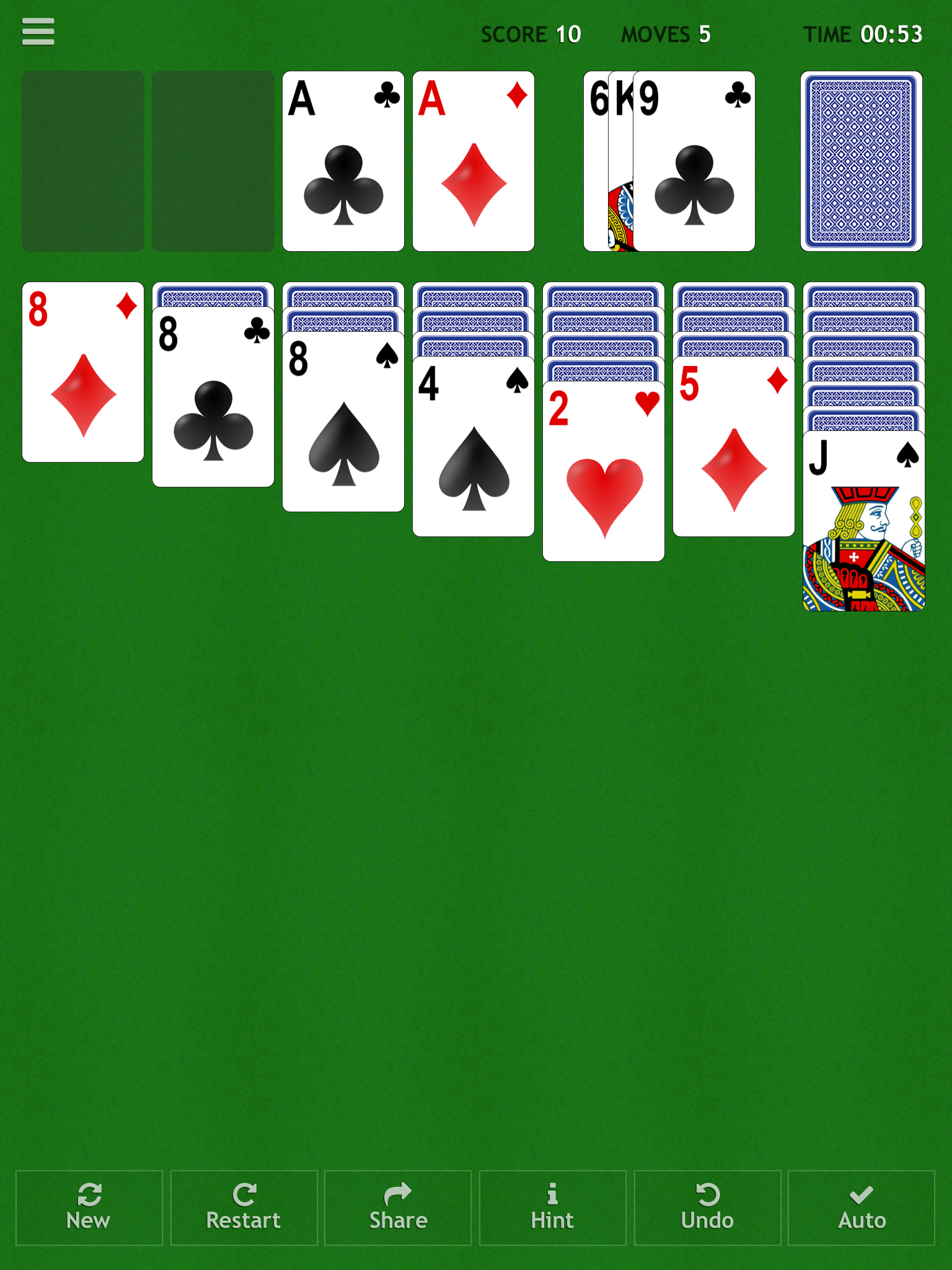The height and width of the screenshot is (1270, 952).
Task: Tap the ace of diamonds foundation
Action: click(x=474, y=161)
